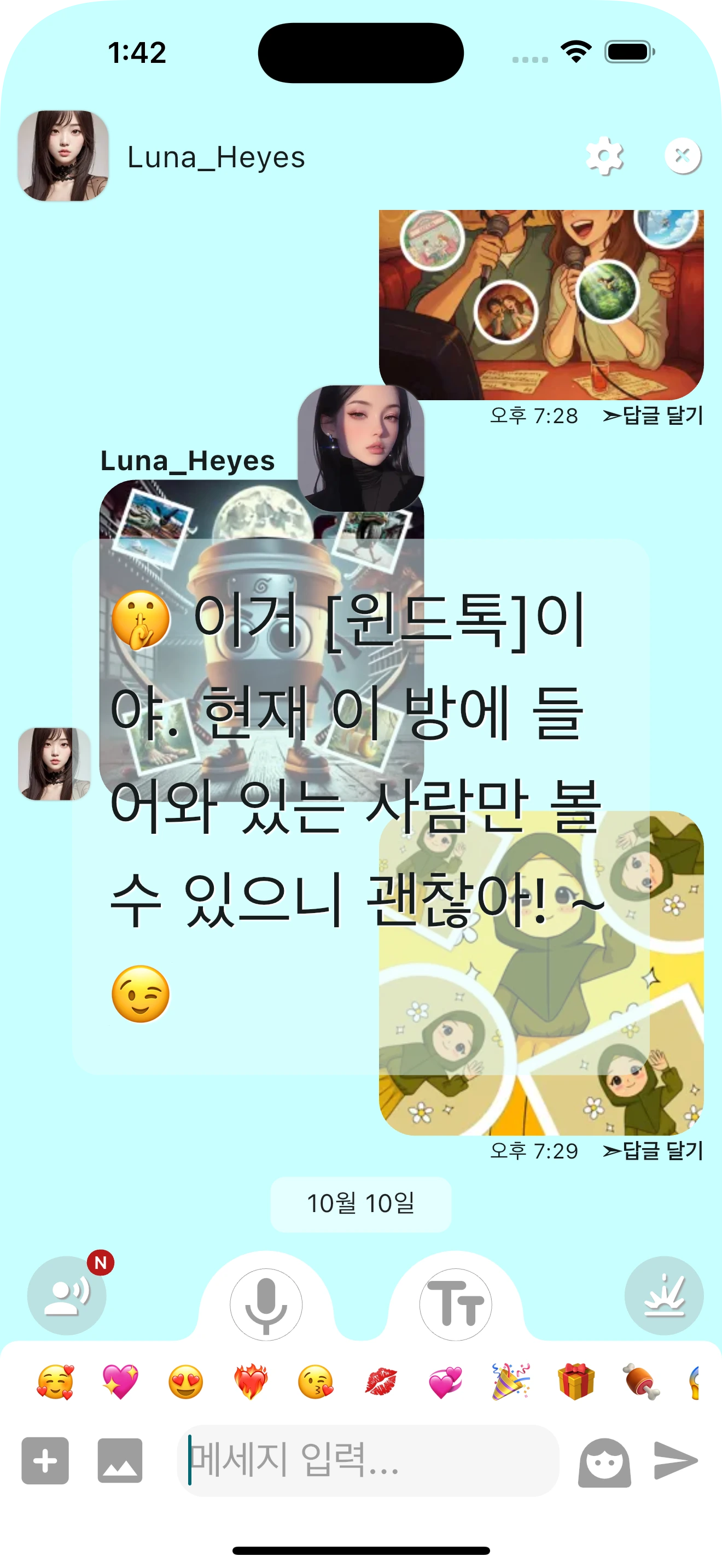This screenshot has height=1568, width=722.
Task: Tap the 10월 10일 date divider
Action: (361, 1203)
